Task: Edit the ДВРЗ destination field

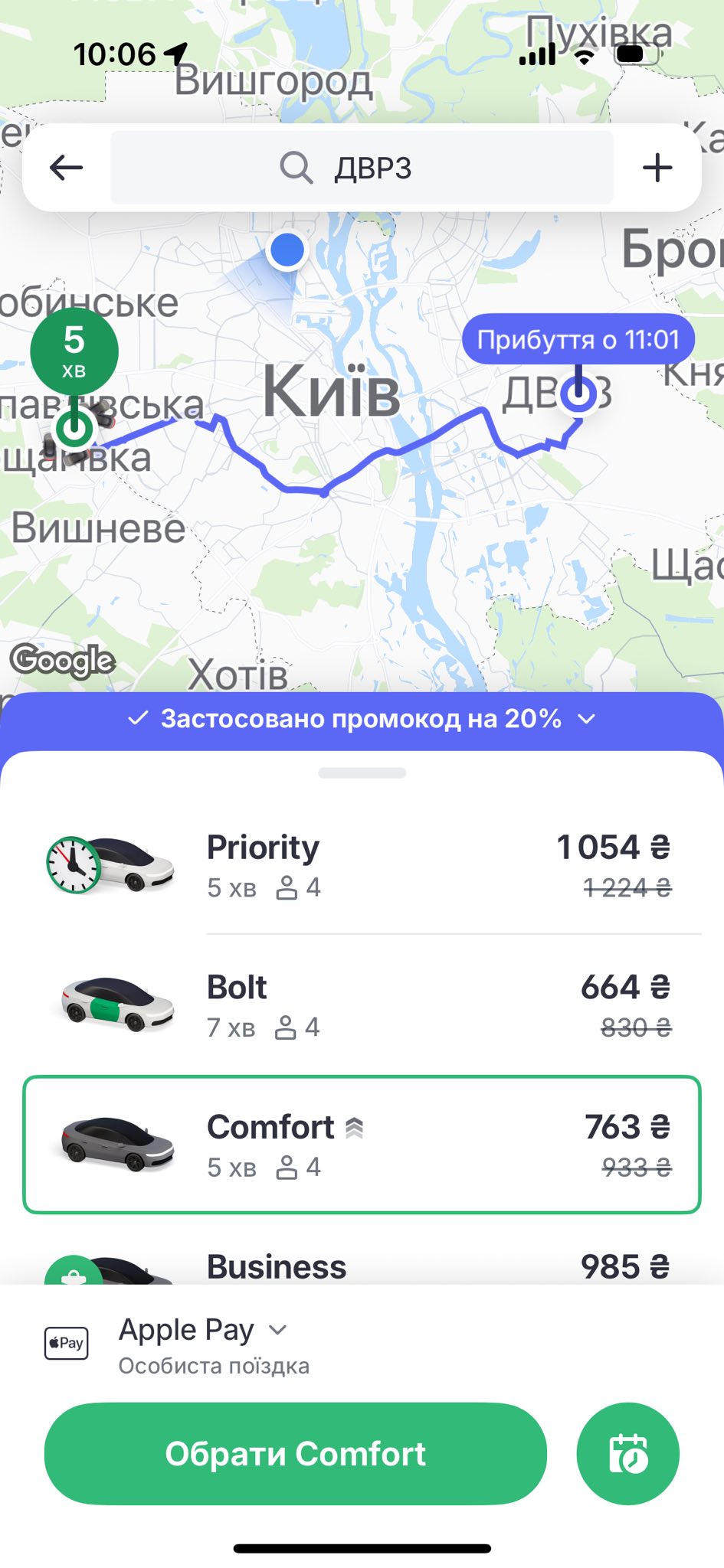Action: 362,167
